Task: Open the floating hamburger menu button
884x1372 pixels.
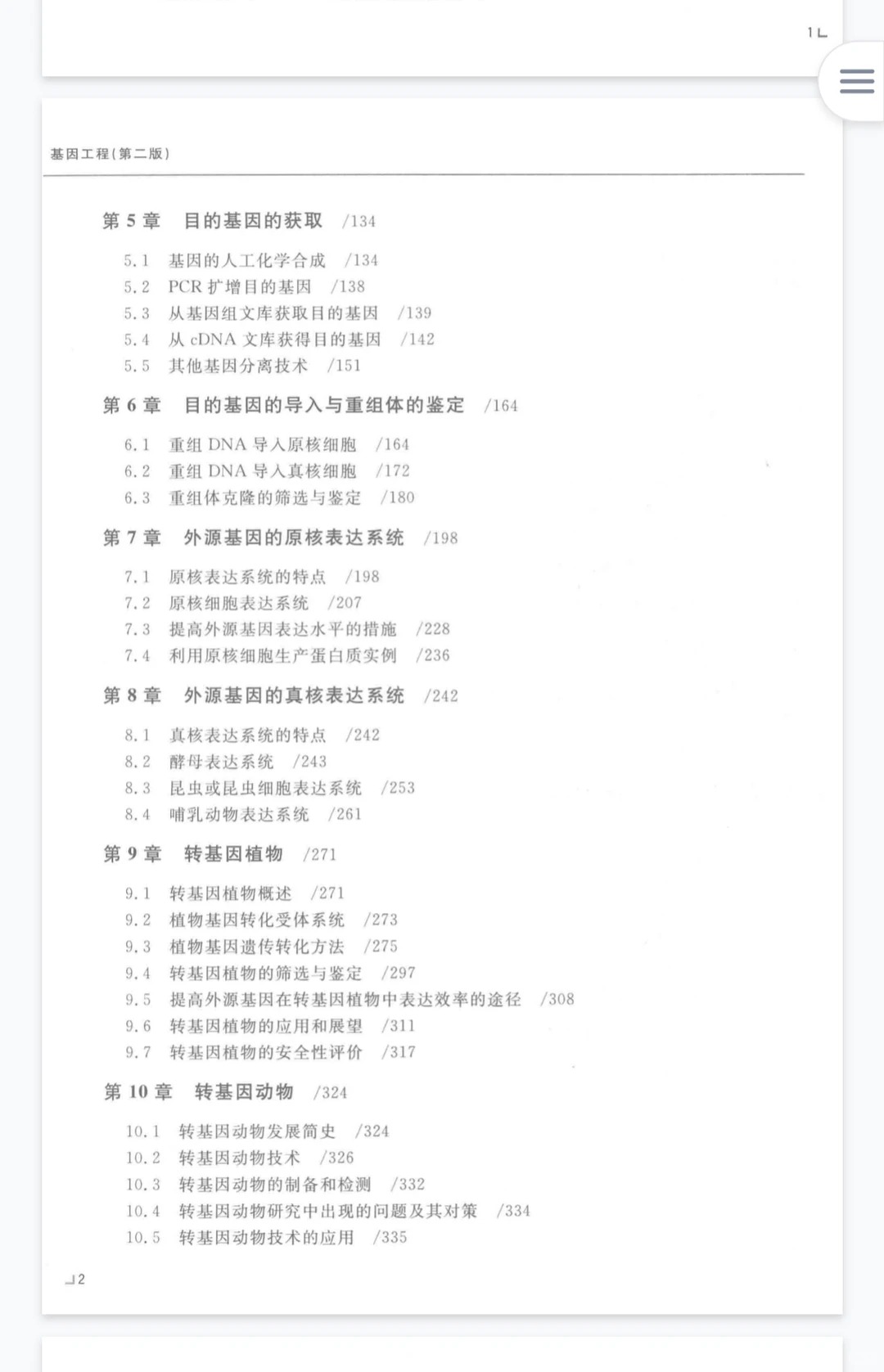Action: click(856, 81)
